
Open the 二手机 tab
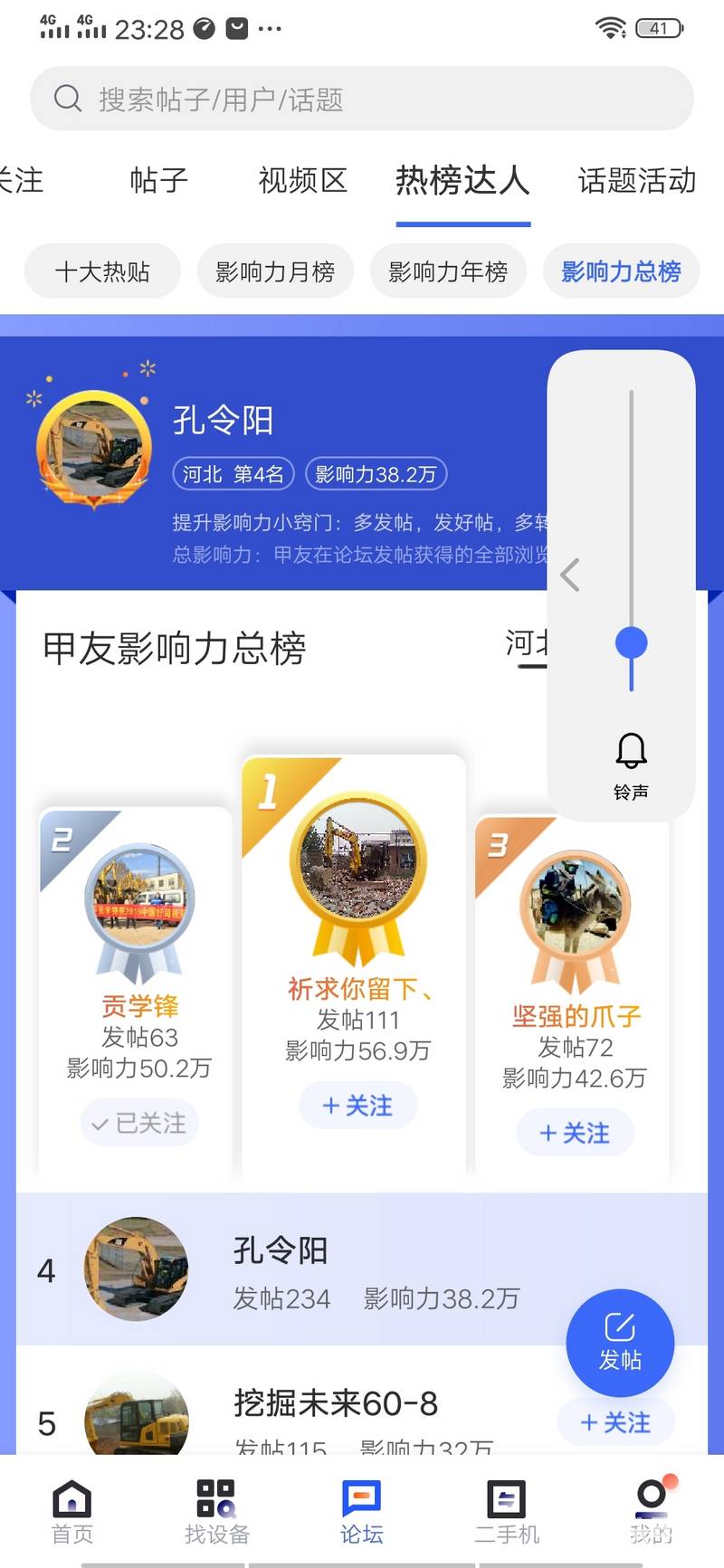pyautogui.click(x=507, y=1511)
